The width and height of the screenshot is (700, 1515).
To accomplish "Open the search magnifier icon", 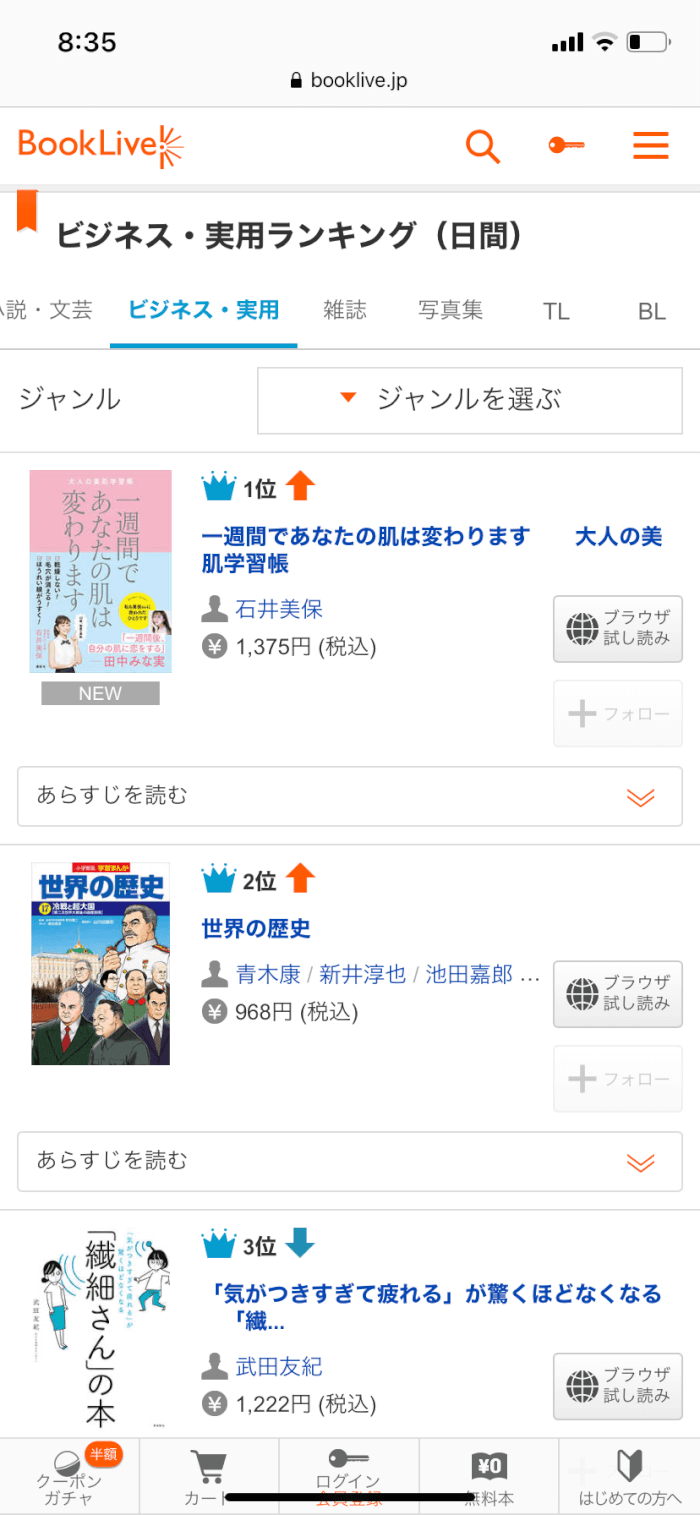I will (483, 147).
